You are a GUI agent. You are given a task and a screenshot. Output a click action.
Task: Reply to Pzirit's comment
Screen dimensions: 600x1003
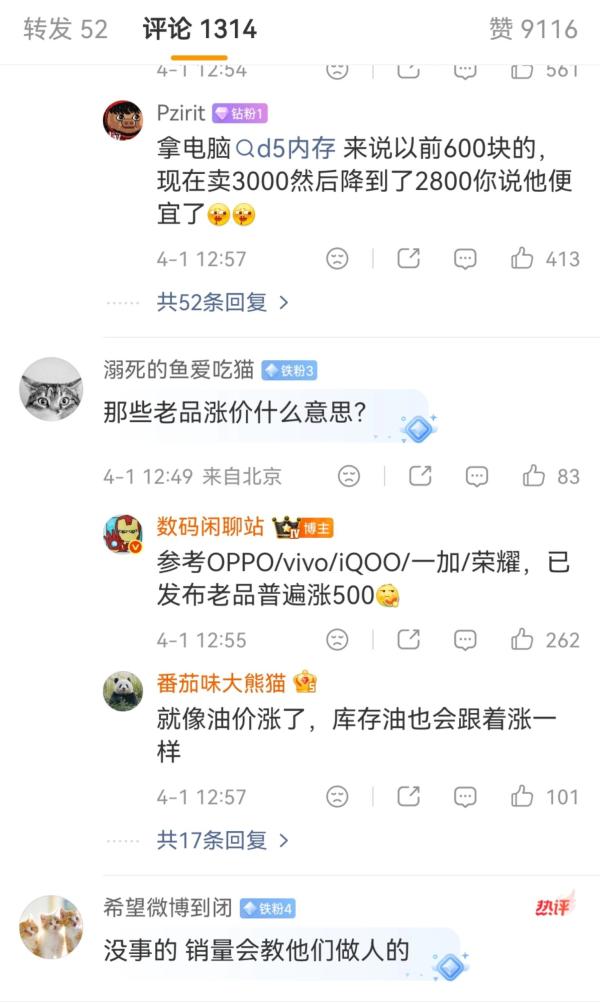pyautogui.click(x=465, y=258)
